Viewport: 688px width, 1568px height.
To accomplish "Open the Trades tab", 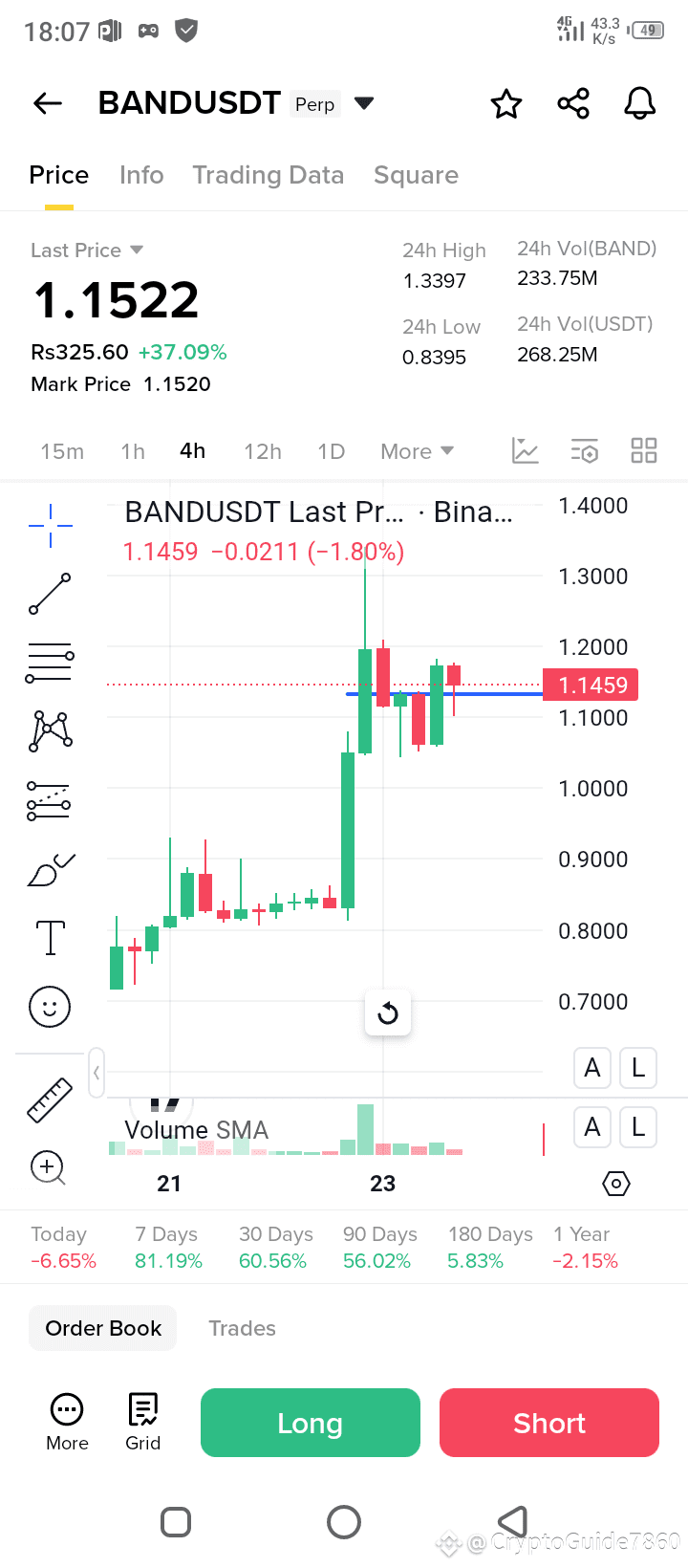I will [243, 1328].
